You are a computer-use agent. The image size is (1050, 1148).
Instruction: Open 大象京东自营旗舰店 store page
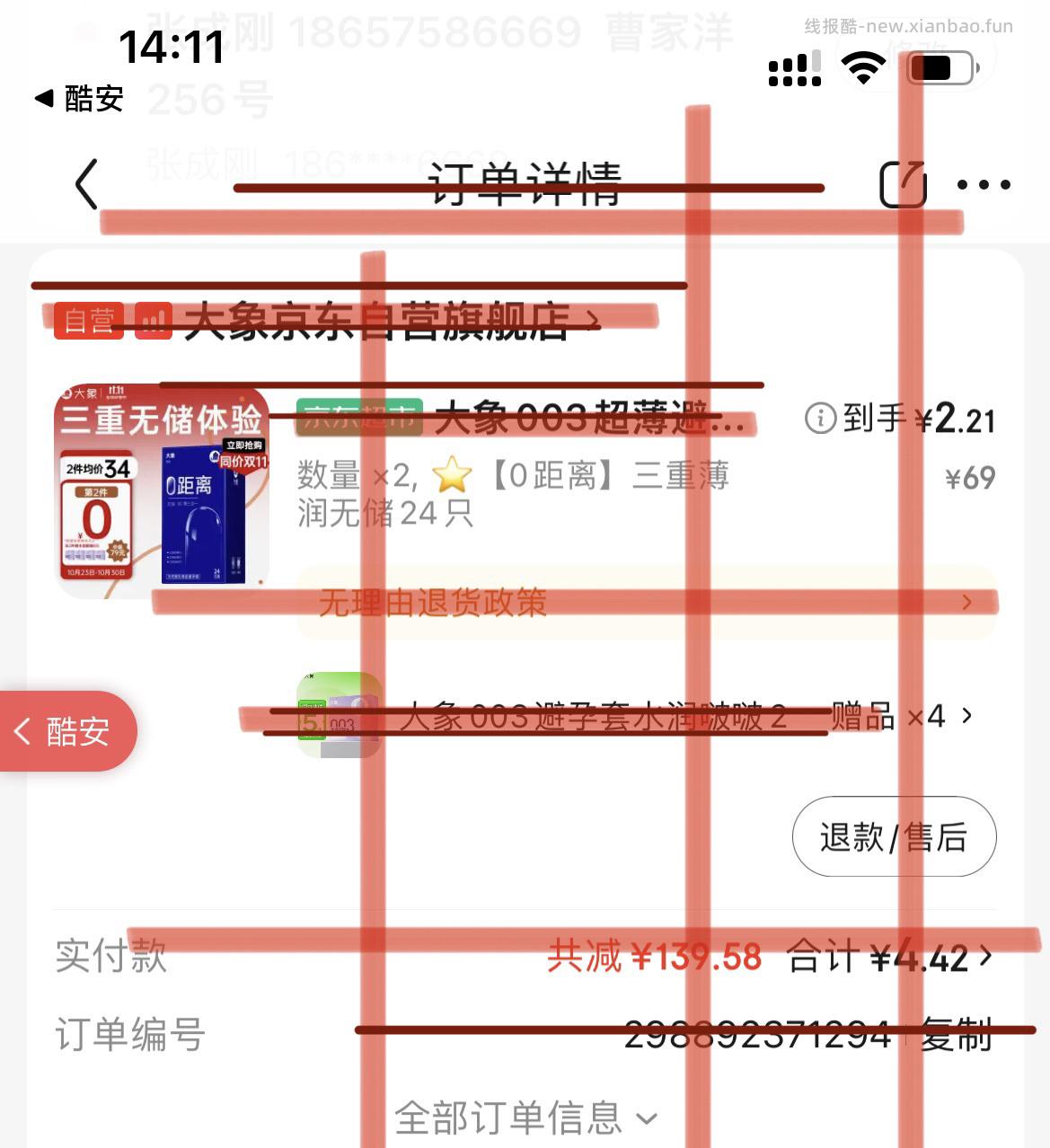point(377,321)
